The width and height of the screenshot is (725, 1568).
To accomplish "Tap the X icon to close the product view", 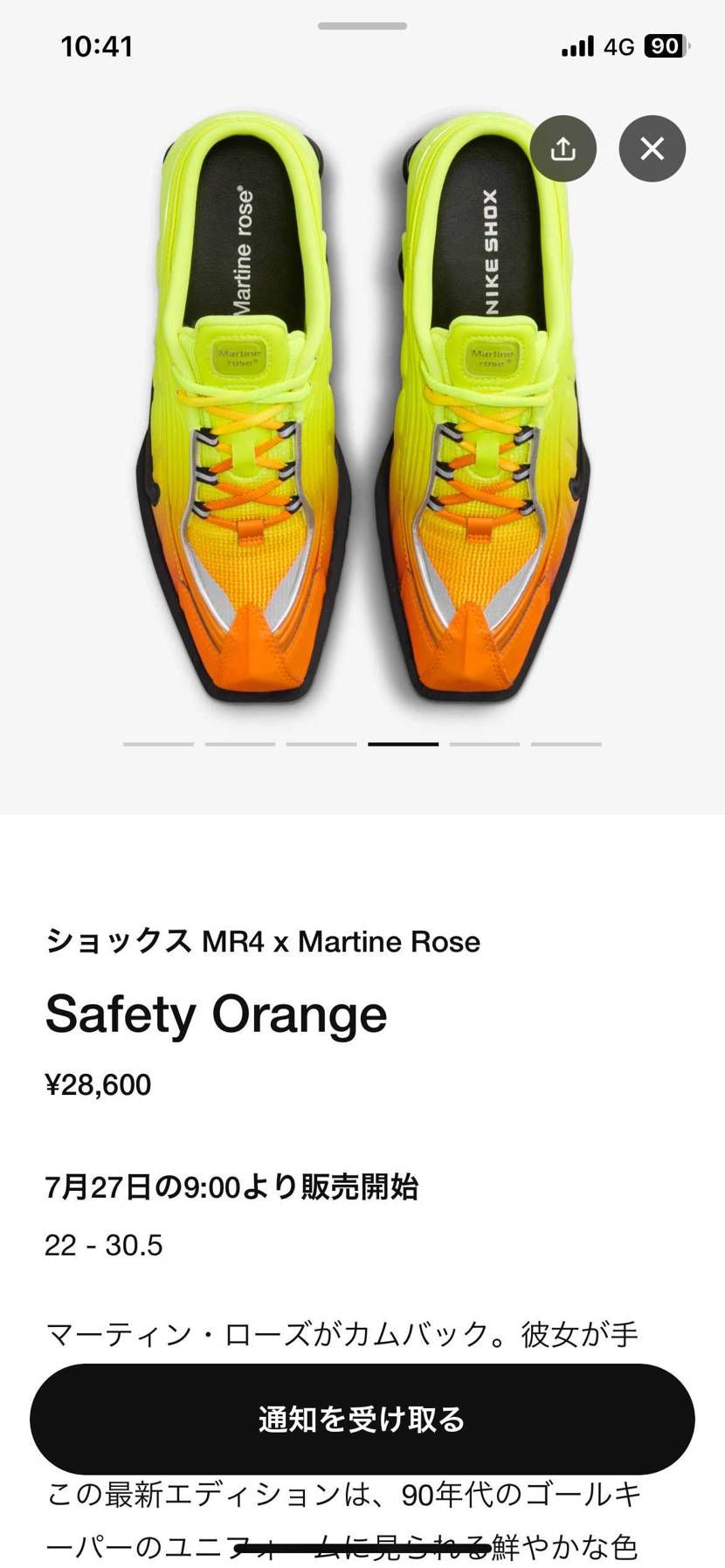I will click(x=652, y=148).
